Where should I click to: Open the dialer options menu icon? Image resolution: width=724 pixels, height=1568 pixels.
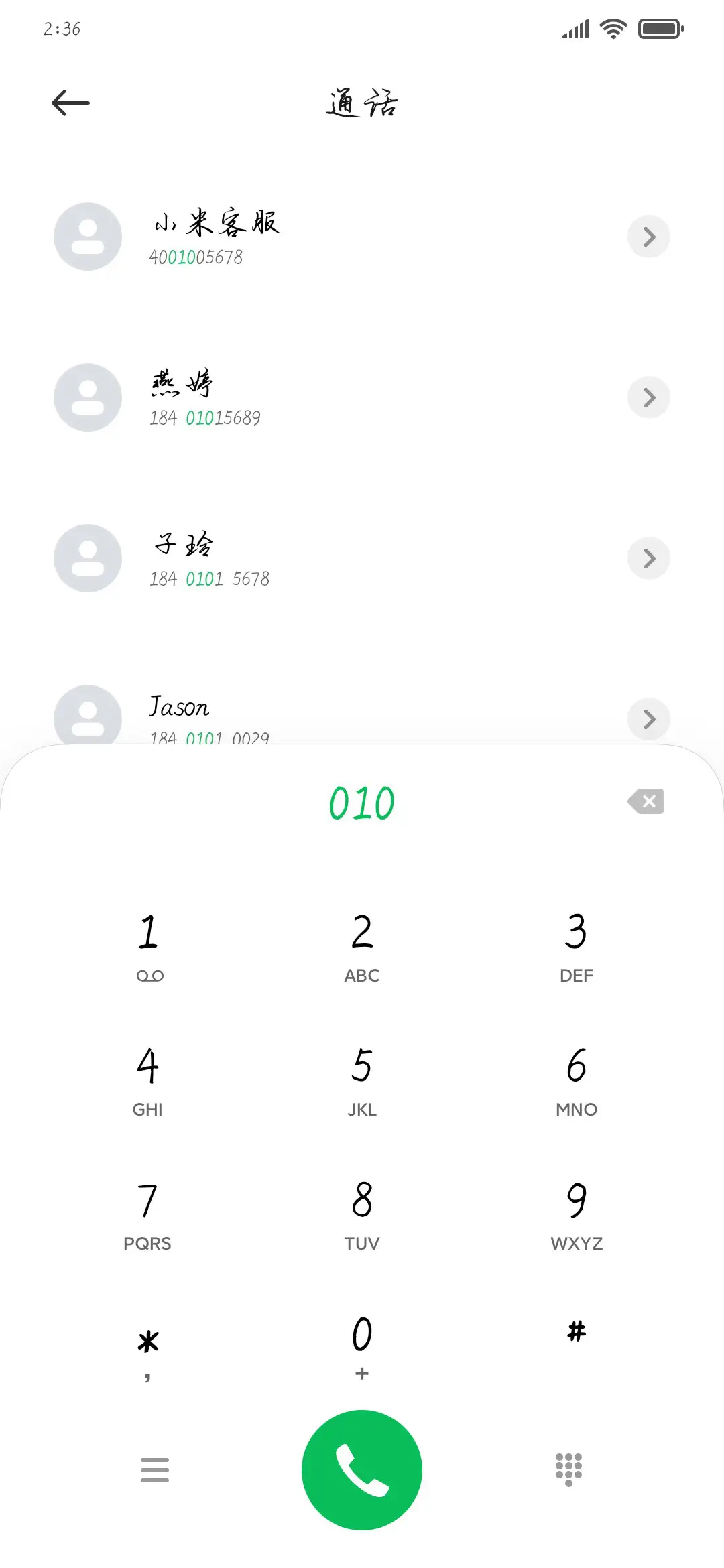[155, 1469]
